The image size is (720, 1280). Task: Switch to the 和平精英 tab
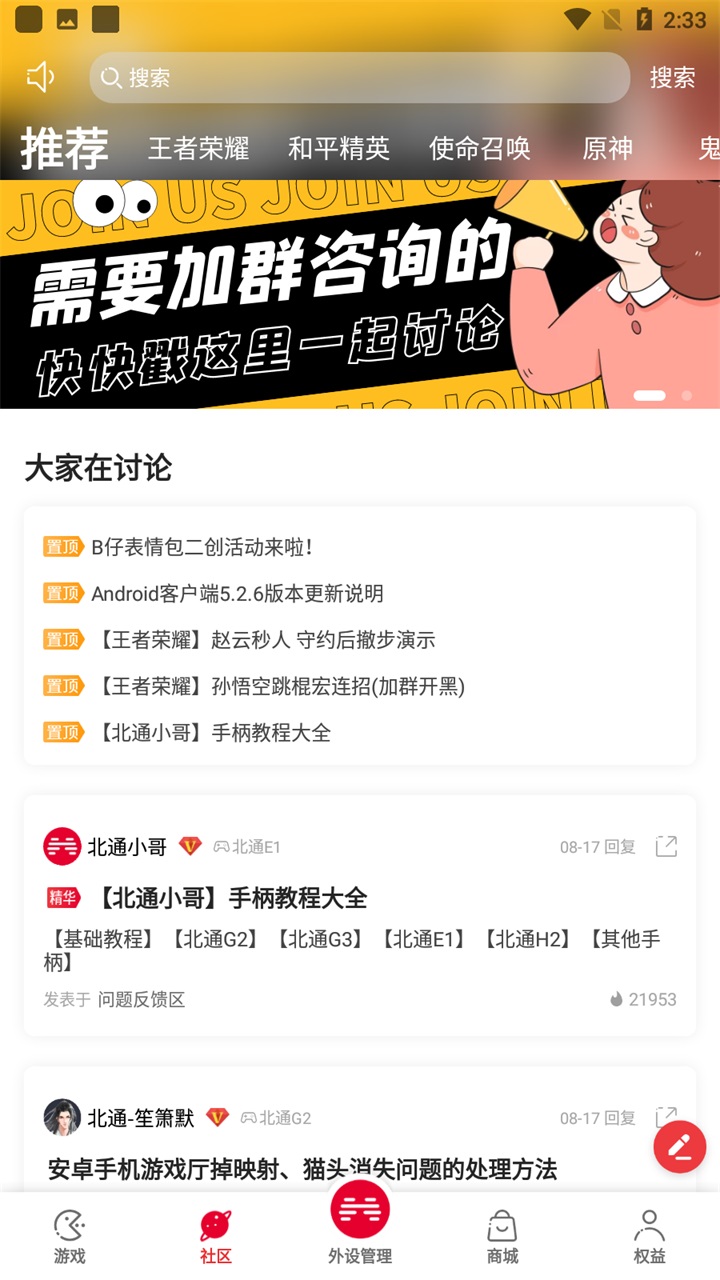(339, 148)
